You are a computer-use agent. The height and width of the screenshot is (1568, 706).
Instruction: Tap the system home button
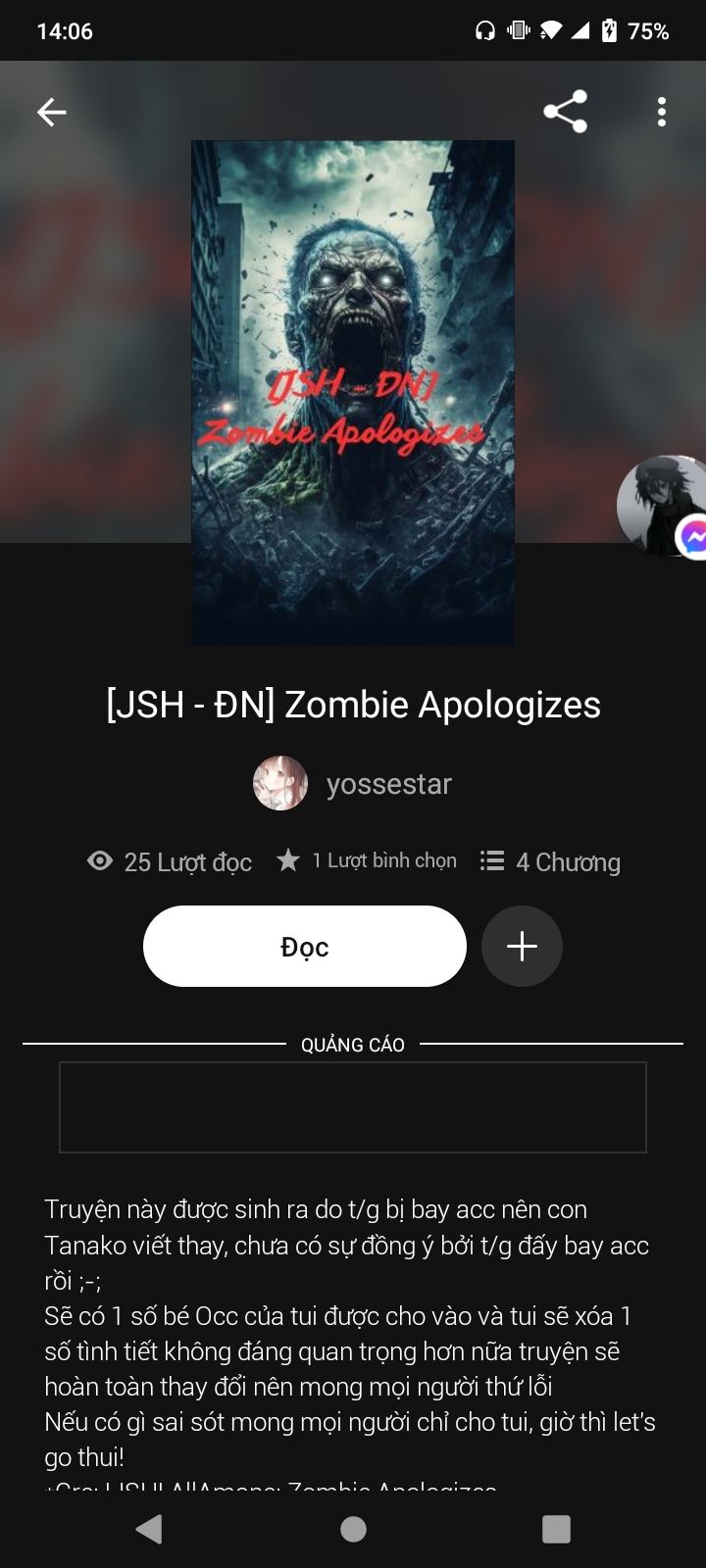[353, 1529]
